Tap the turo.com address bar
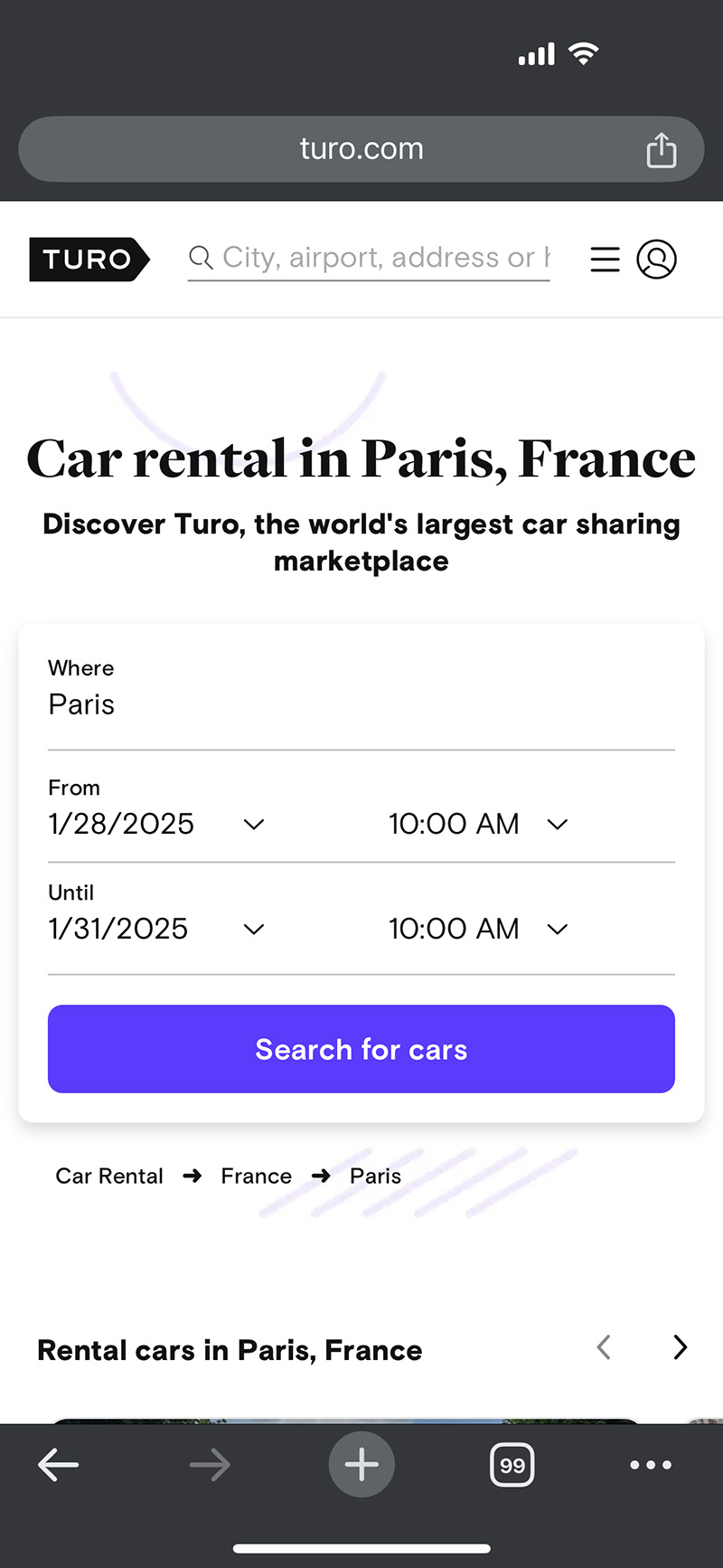 (361, 149)
